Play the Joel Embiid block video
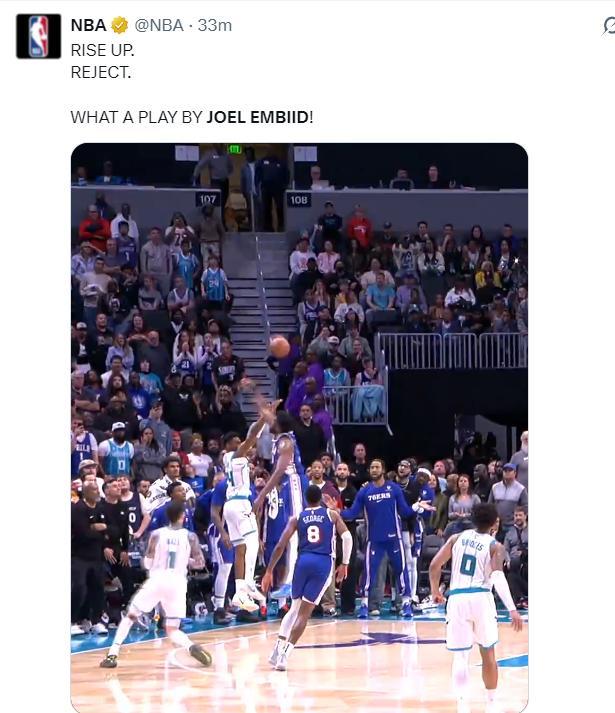This screenshot has width=615, height=713. pyautogui.click(x=299, y=427)
